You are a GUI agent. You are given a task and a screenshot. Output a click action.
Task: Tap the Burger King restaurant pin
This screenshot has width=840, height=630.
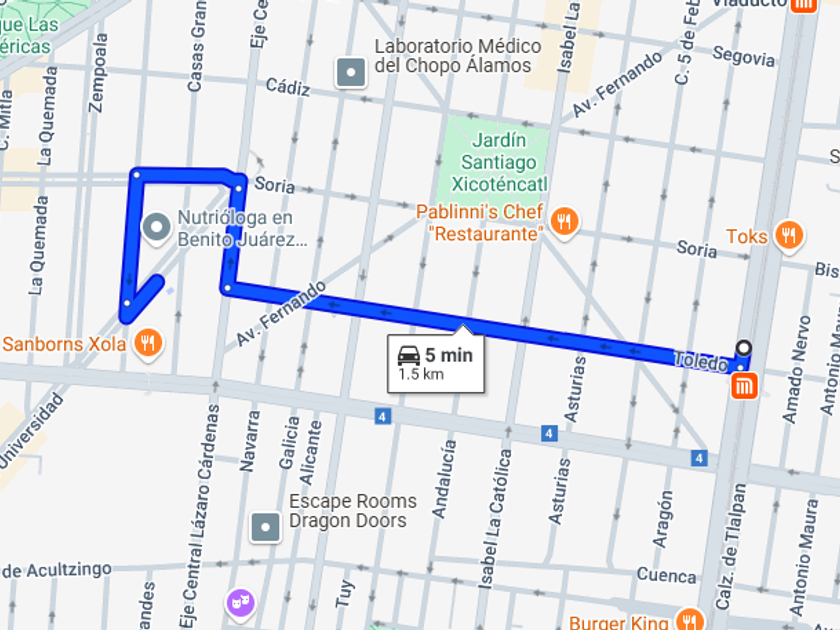pos(688,620)
